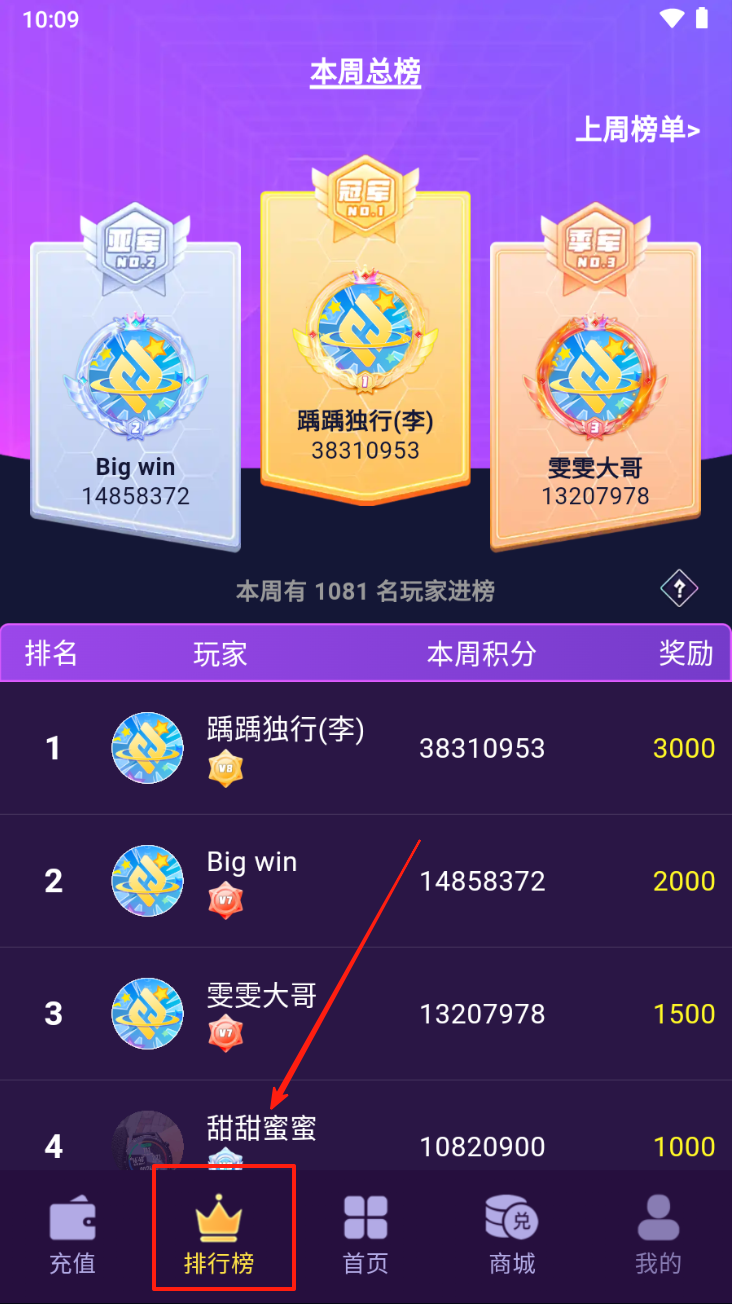Switch to the 充值 recharge tab

[73, 1236]
